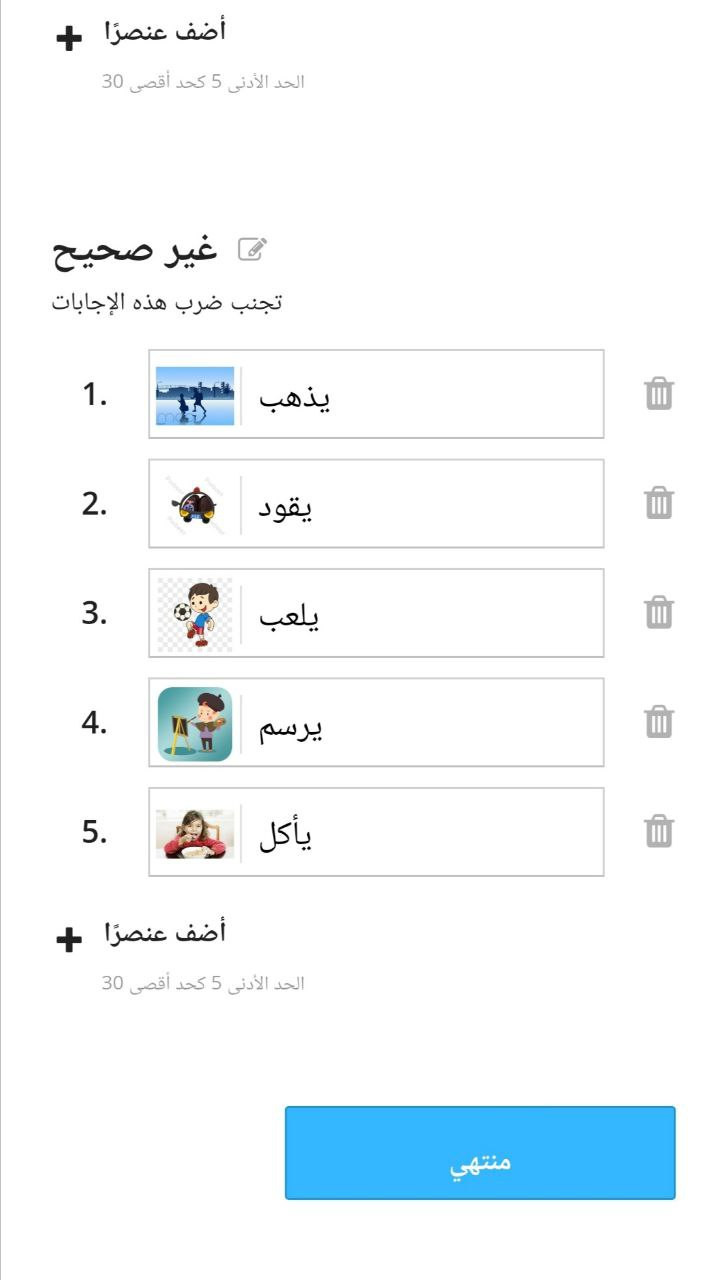Change the image for يذهب
The height and width of the screenshot is (1280, 704).
195,395
